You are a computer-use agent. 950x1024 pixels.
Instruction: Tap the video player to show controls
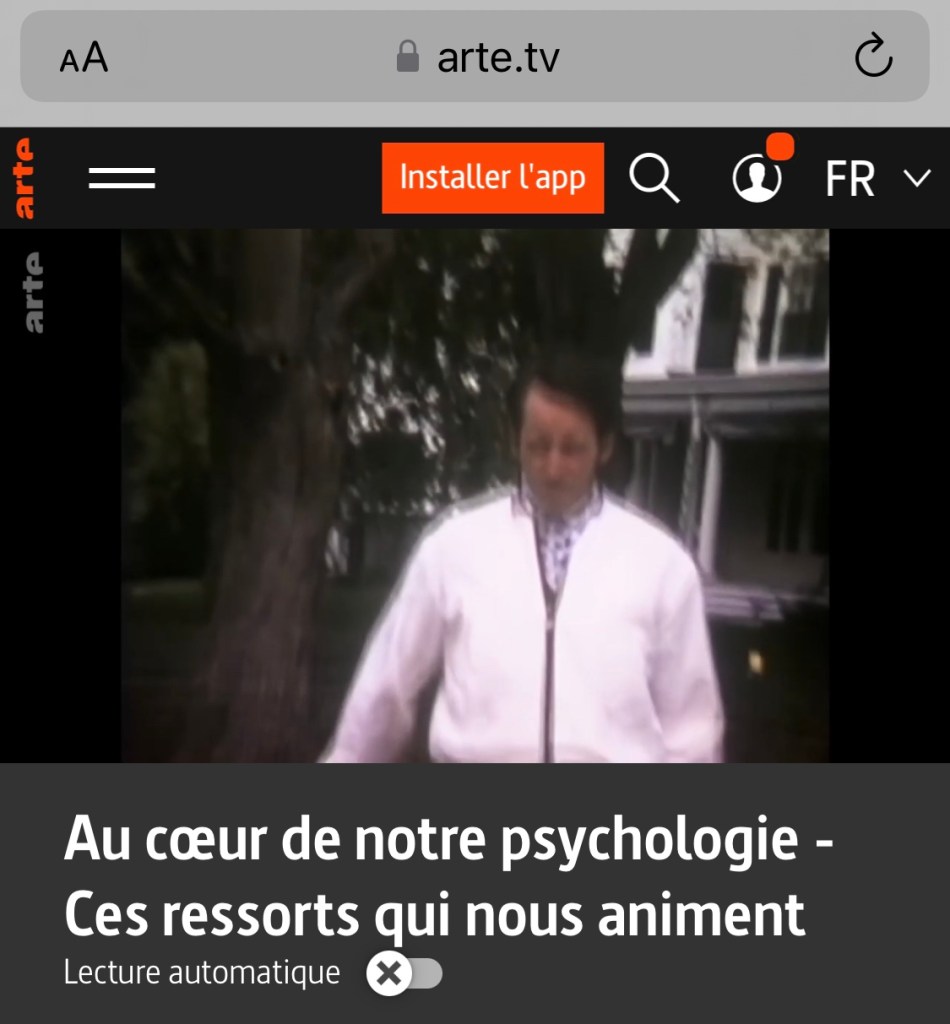(x=475, y=495)
